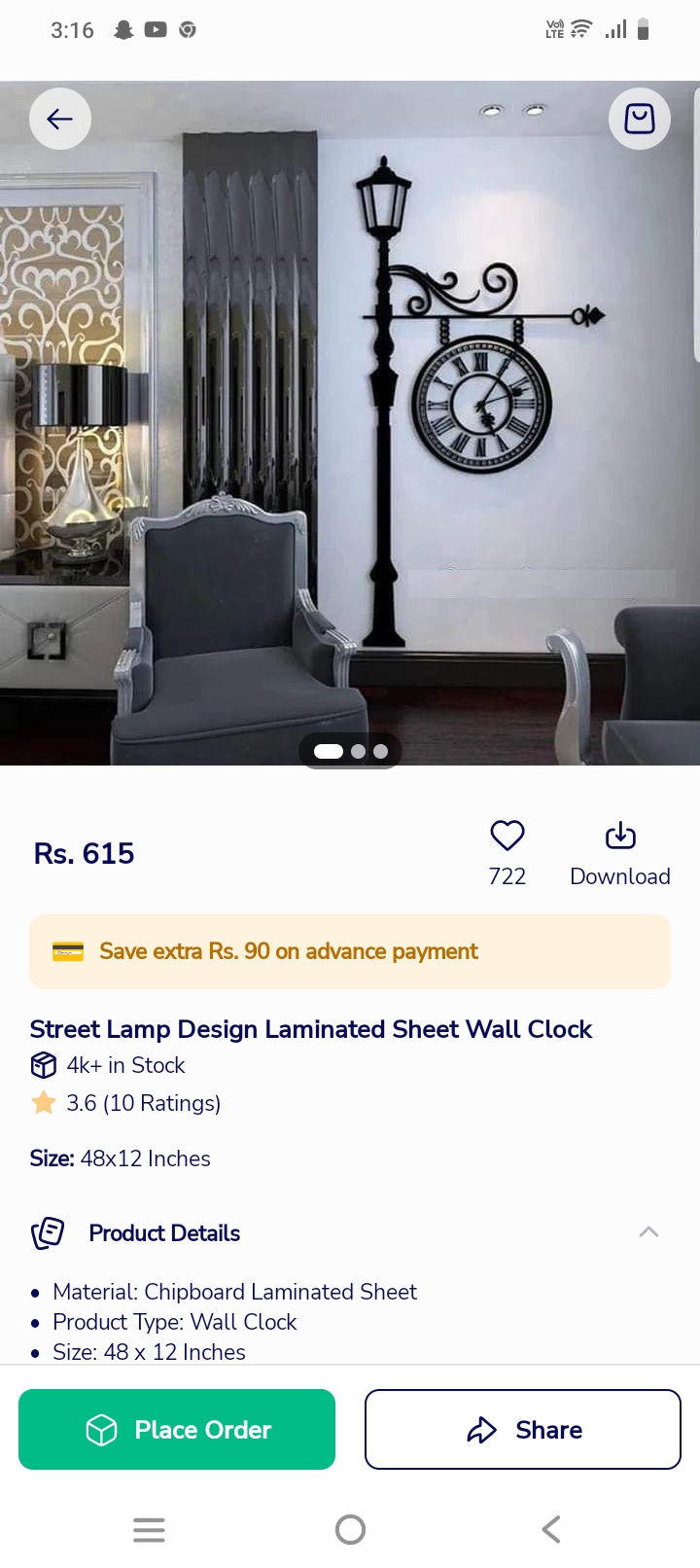This screenshot has width=700, height=1568.
Task: Collapse the Product Details section
Action: pyautogui.click(x=648, y=1231)
